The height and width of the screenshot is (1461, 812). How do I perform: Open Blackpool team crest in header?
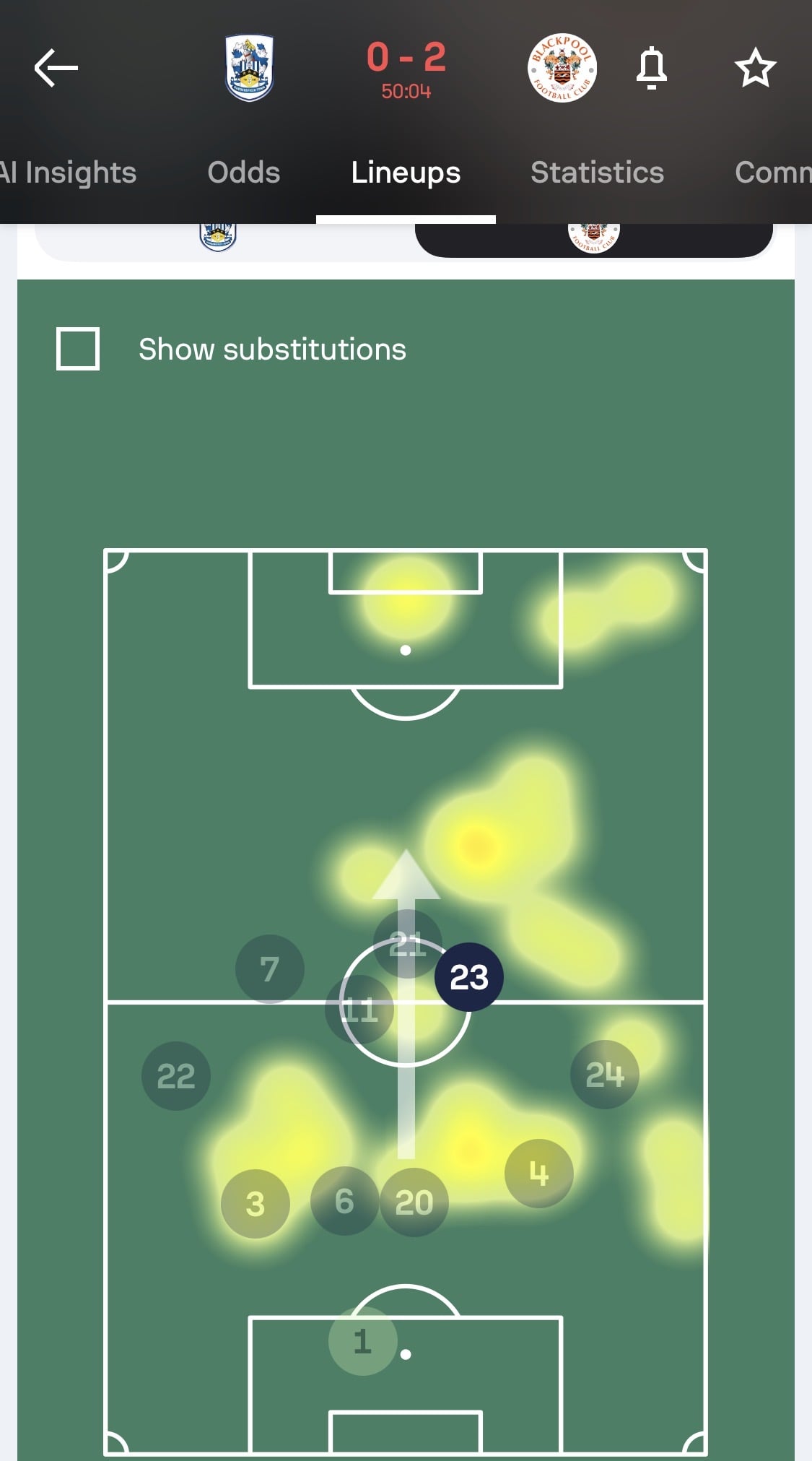(562, 69)
